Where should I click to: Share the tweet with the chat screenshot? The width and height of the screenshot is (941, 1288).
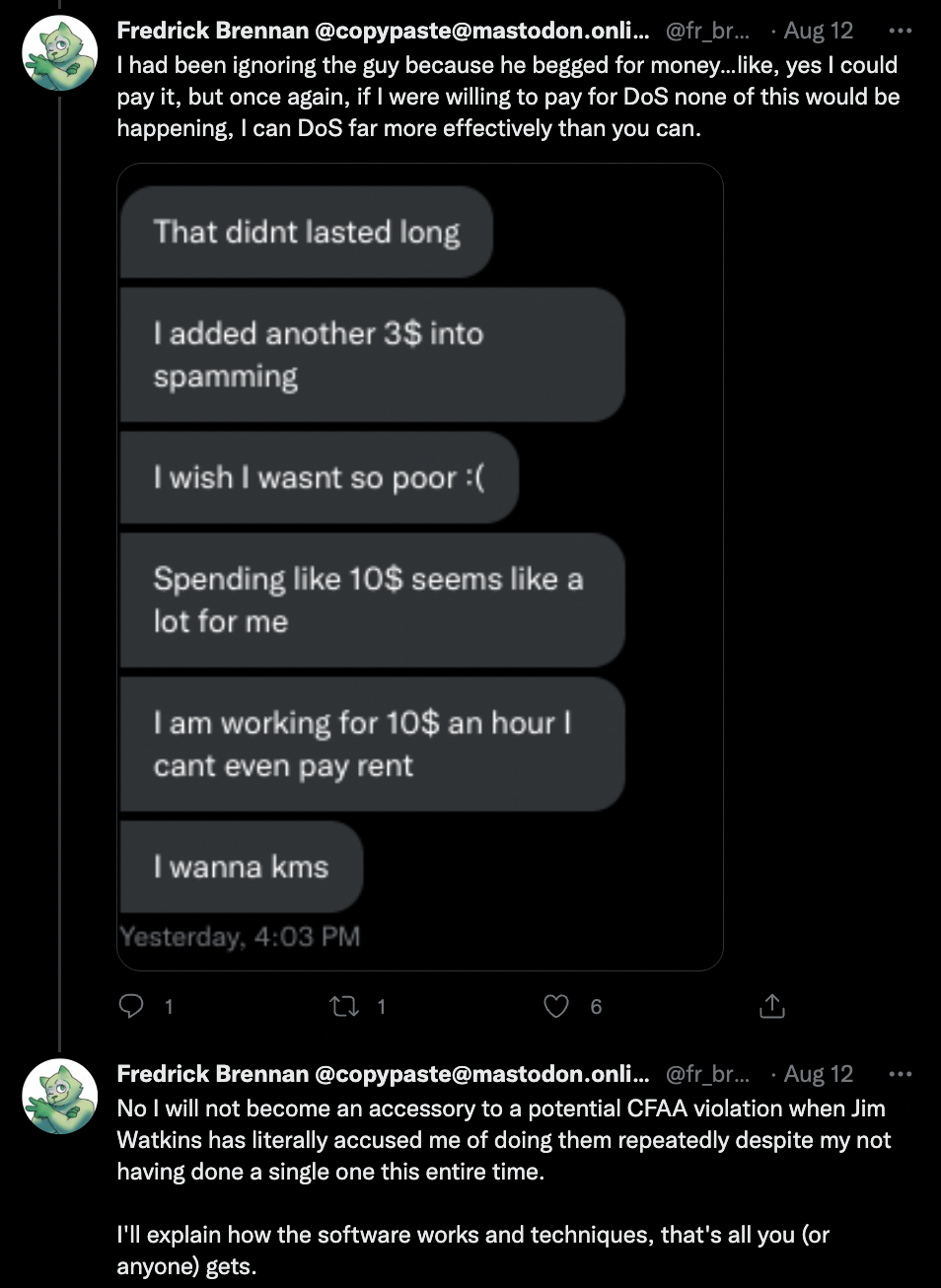(x=772, y=1006)
